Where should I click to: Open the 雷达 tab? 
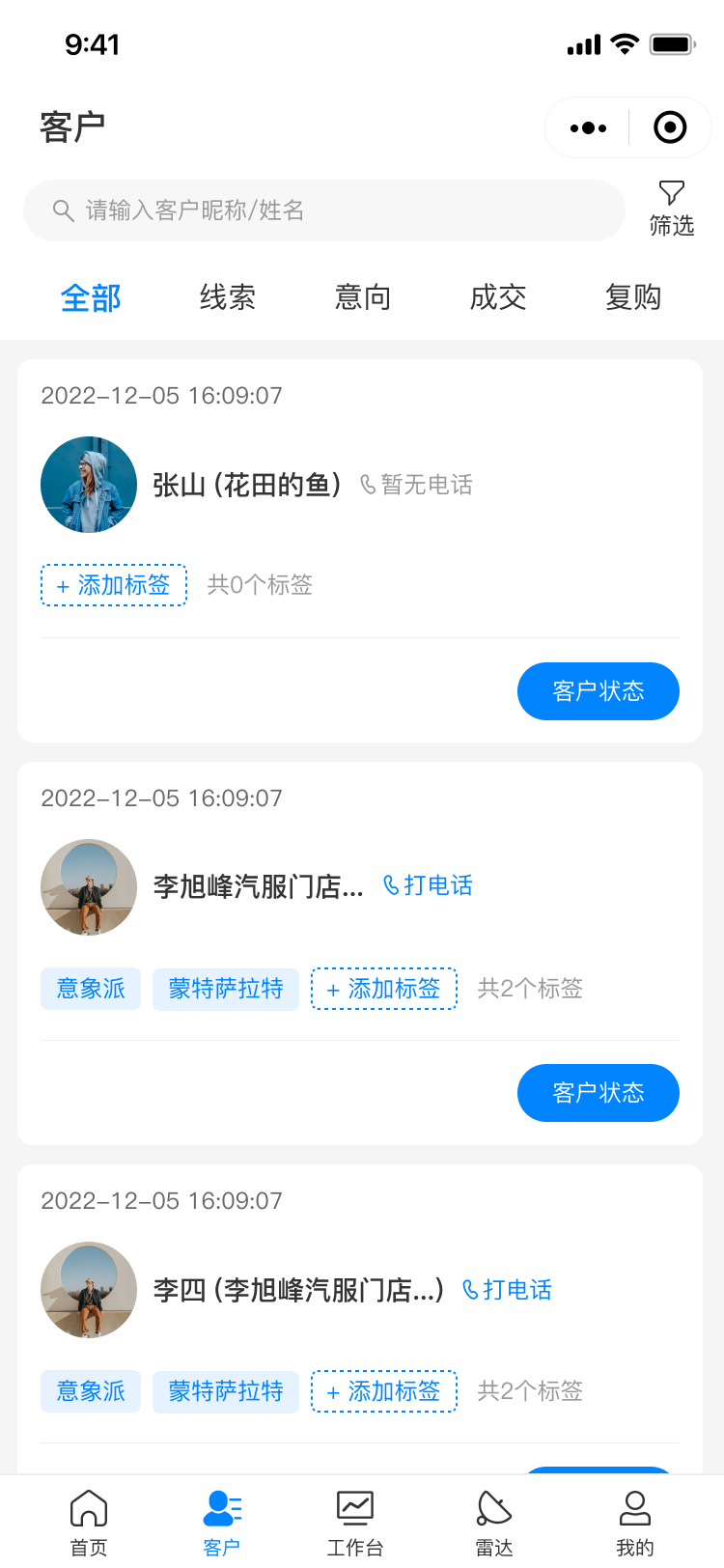pyautogui.click(x=494, y=1522)
